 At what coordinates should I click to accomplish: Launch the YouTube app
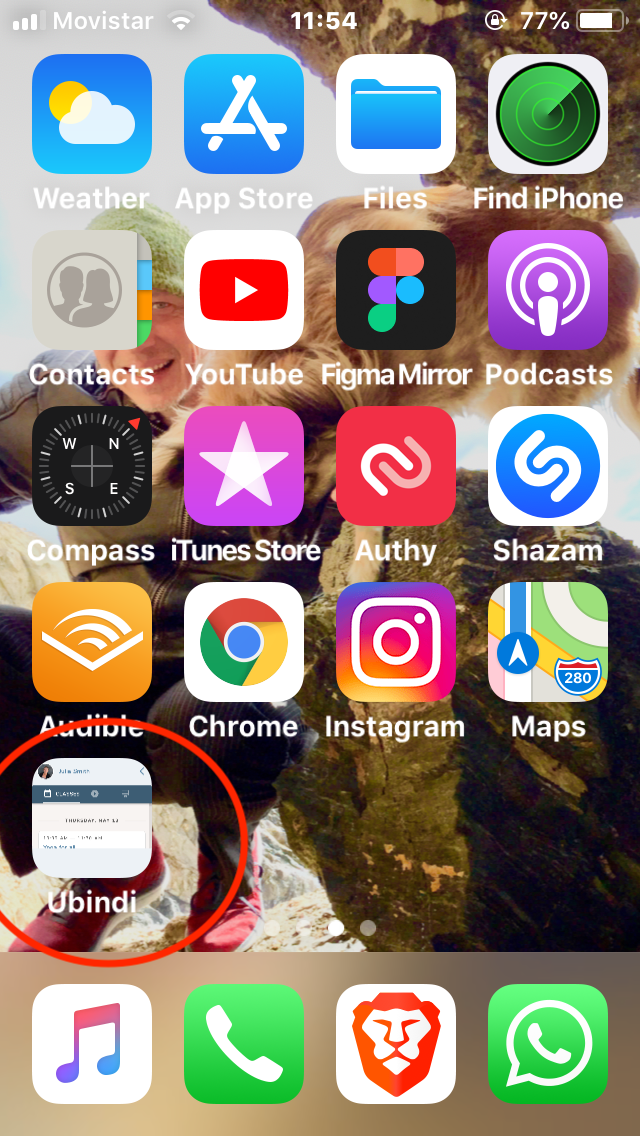(x=244, y=290)
